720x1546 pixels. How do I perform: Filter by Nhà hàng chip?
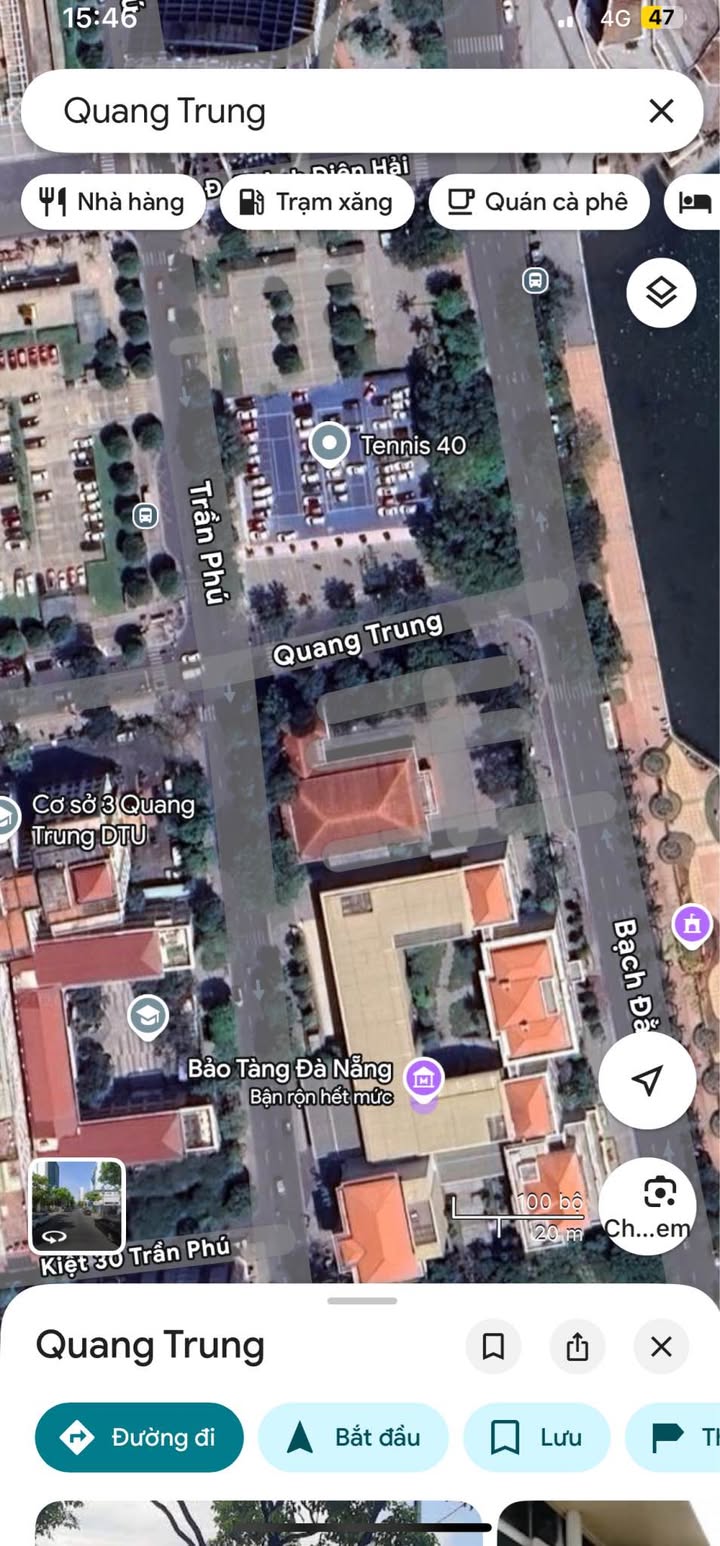click(x=112, y=202)
